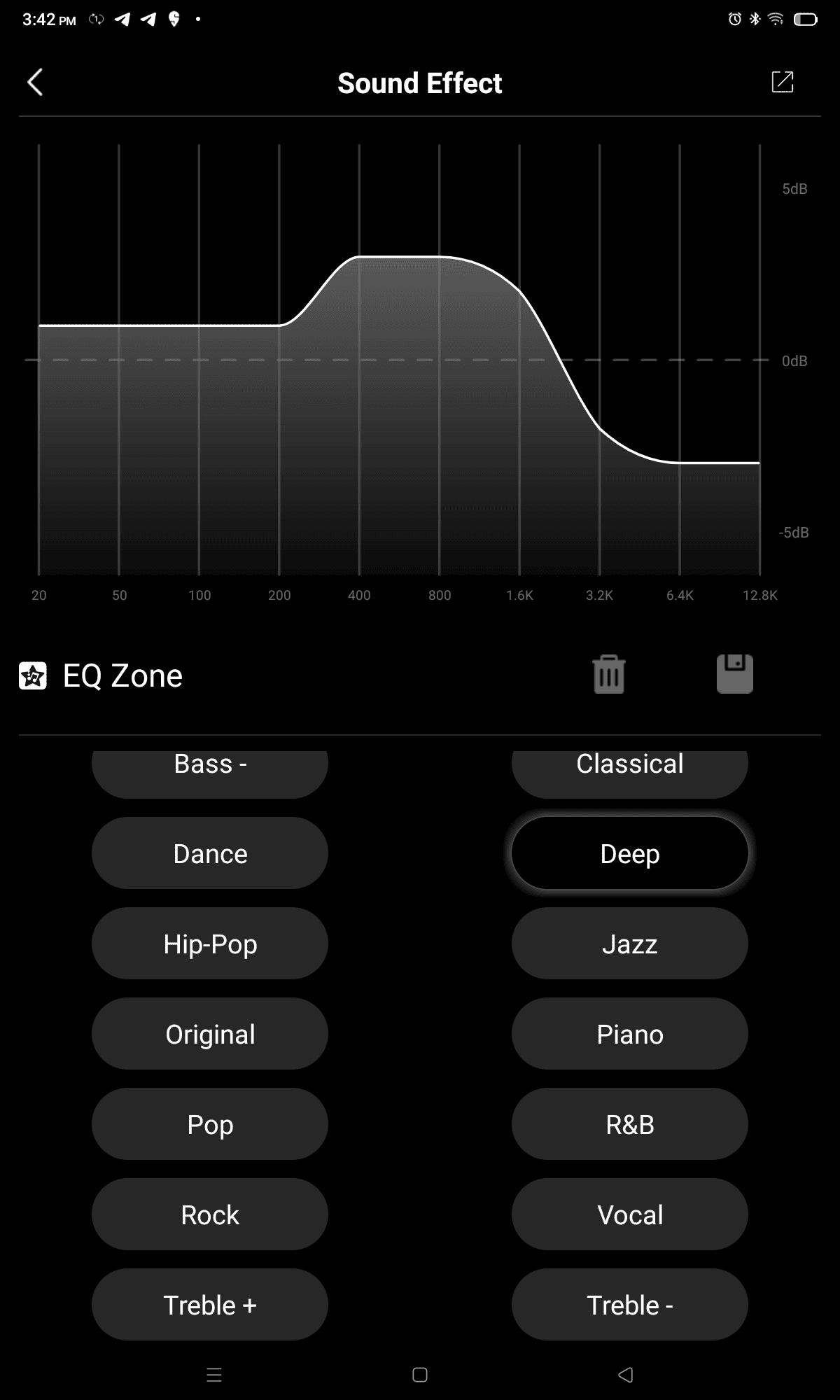Image resolution: width=840 pixels, height=1400 pixels.
Task: Apply the Treble + preset
Action: coord(210,1305)
